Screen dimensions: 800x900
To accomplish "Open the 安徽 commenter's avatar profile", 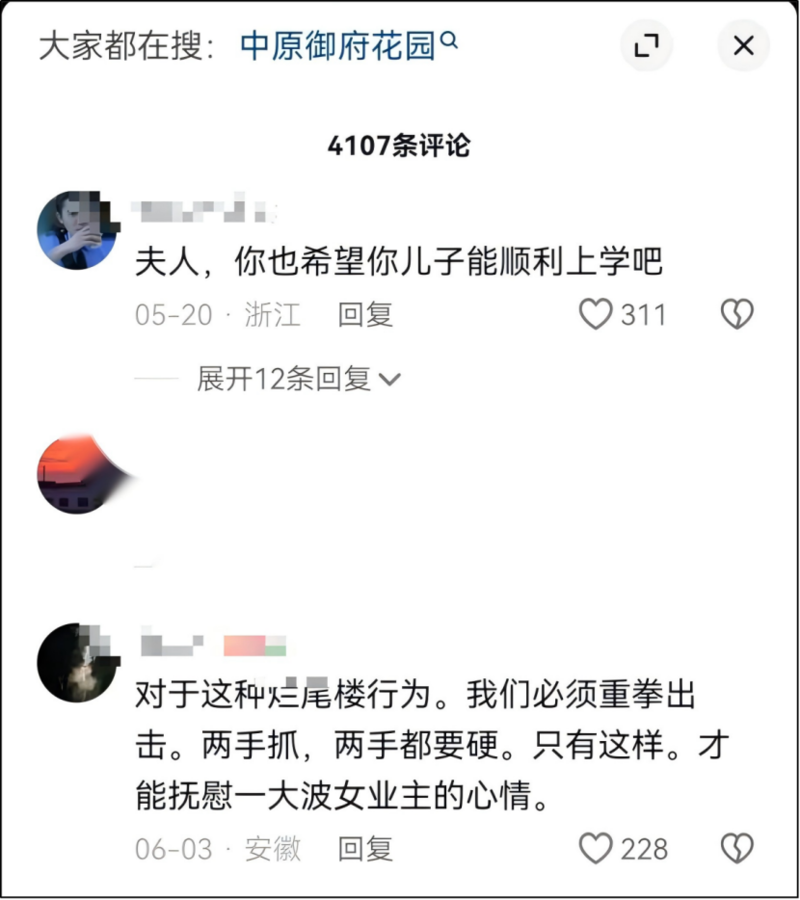I will pos(77,664).
